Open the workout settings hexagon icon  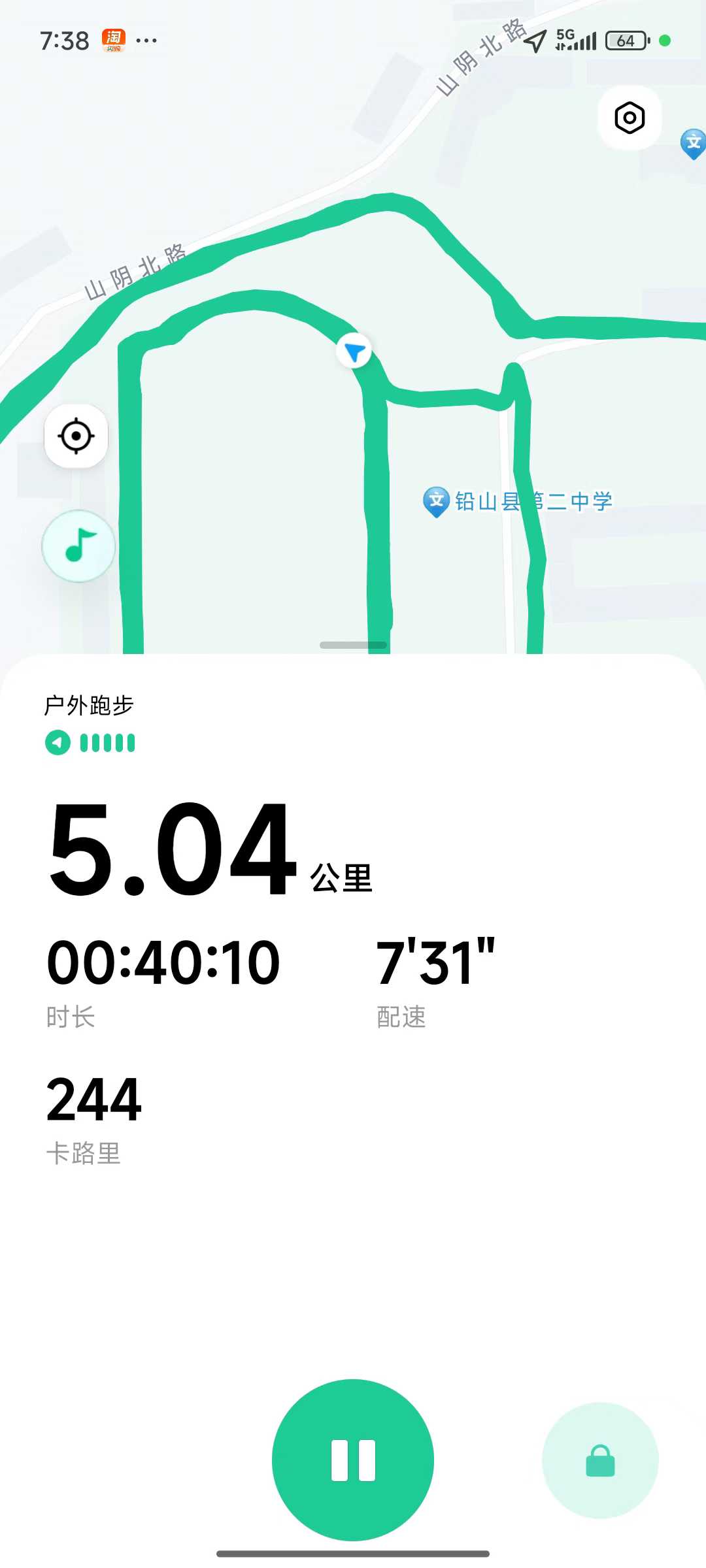(x=630, y=118)
